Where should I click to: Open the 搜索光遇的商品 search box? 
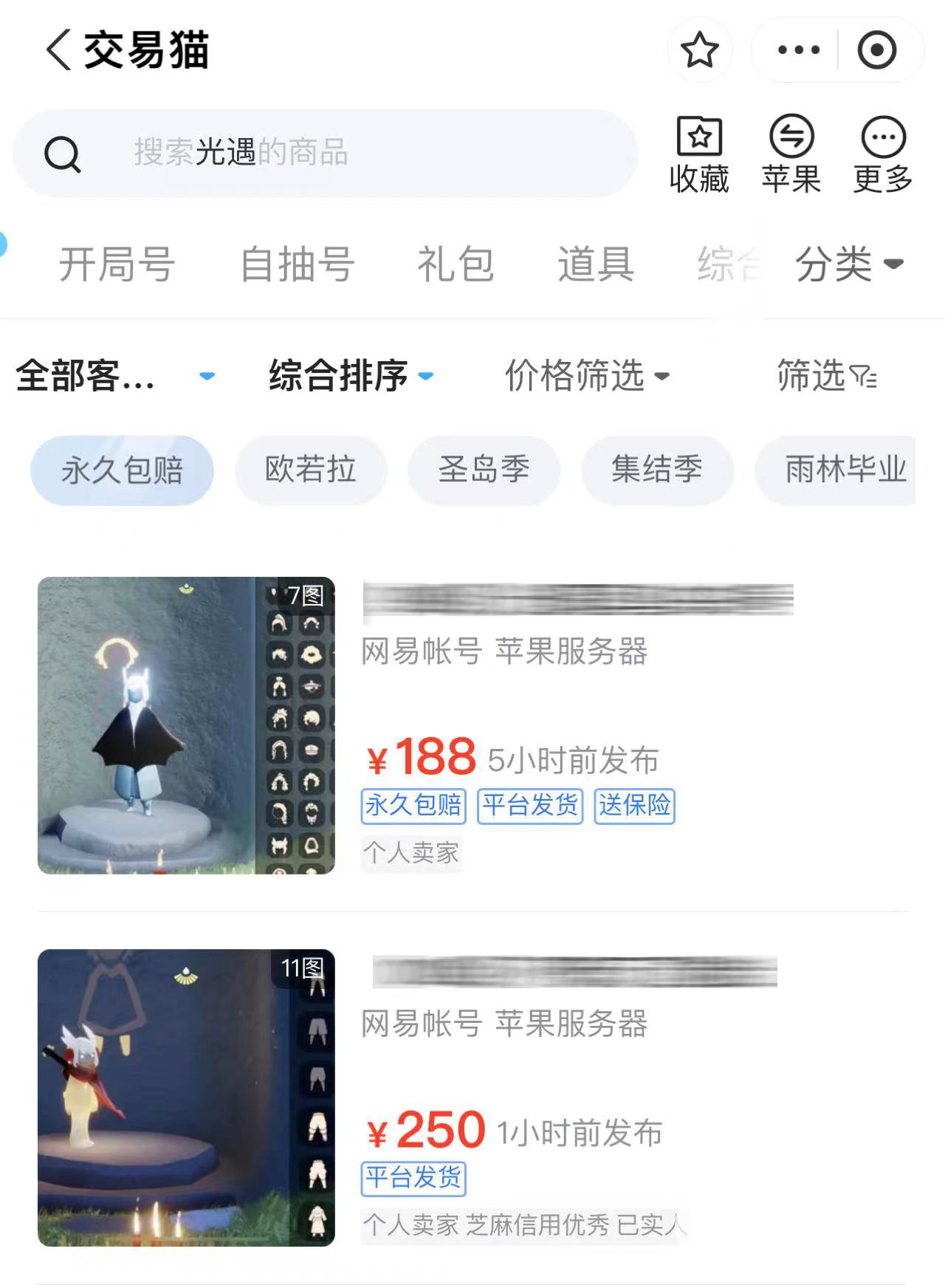point(325,153)
